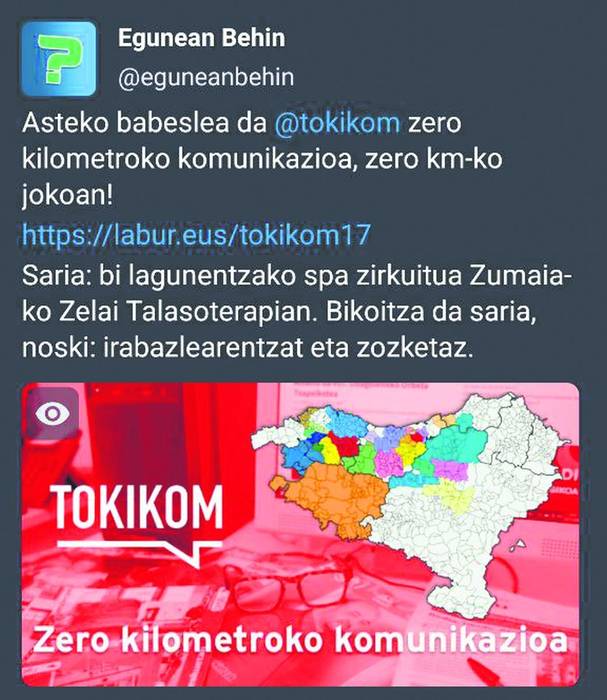
Task: Open the Egunean Behin account name
Action: coord(201,39)
